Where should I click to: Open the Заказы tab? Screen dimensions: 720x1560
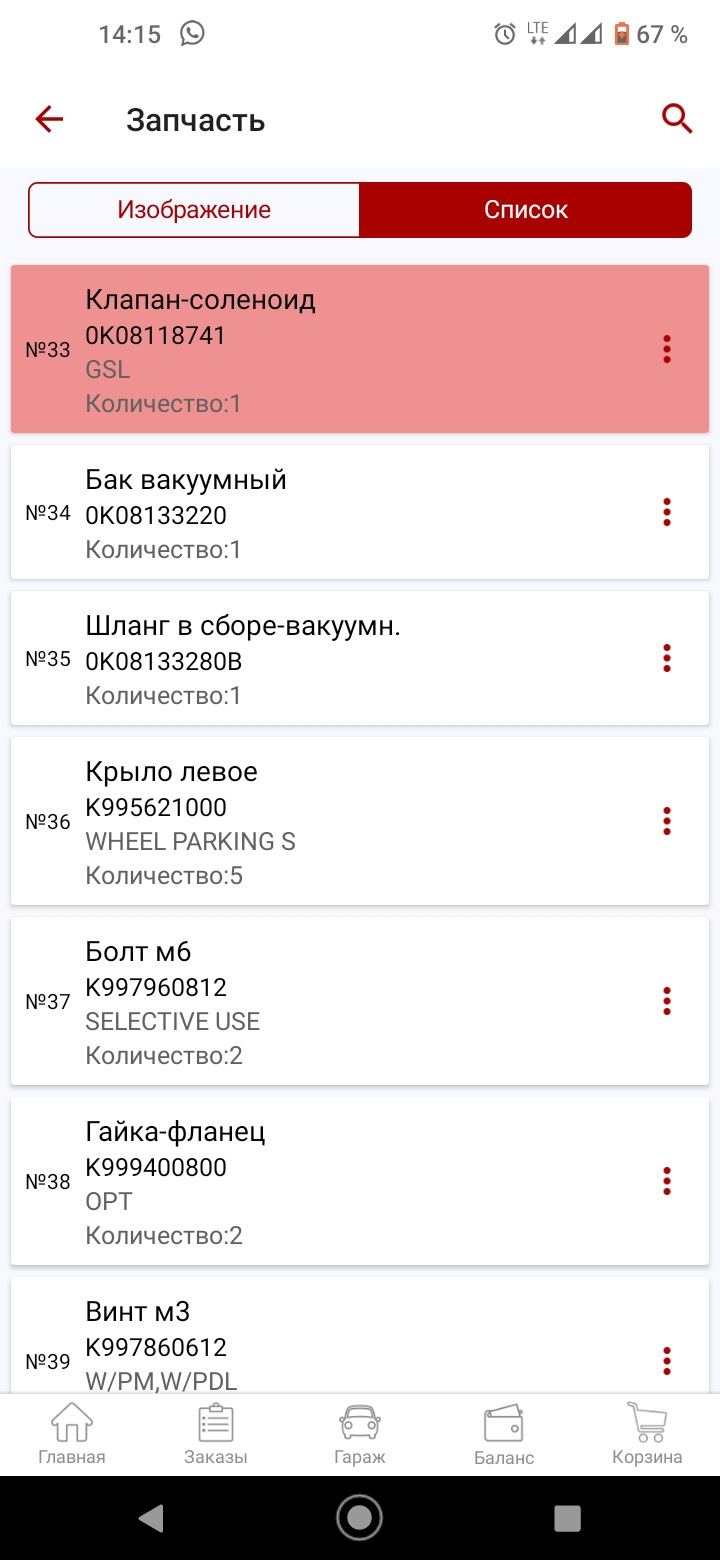[216, 1434]
